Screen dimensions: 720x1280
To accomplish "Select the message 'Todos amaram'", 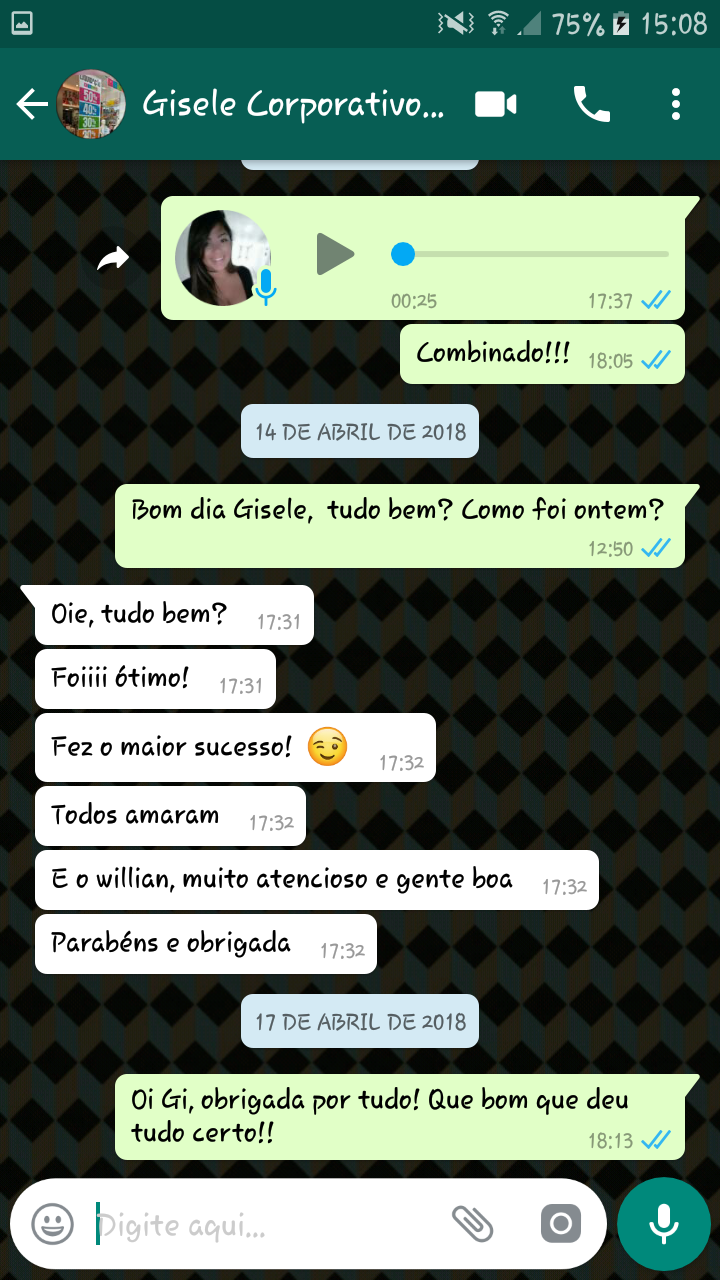I will coord(170,815).
